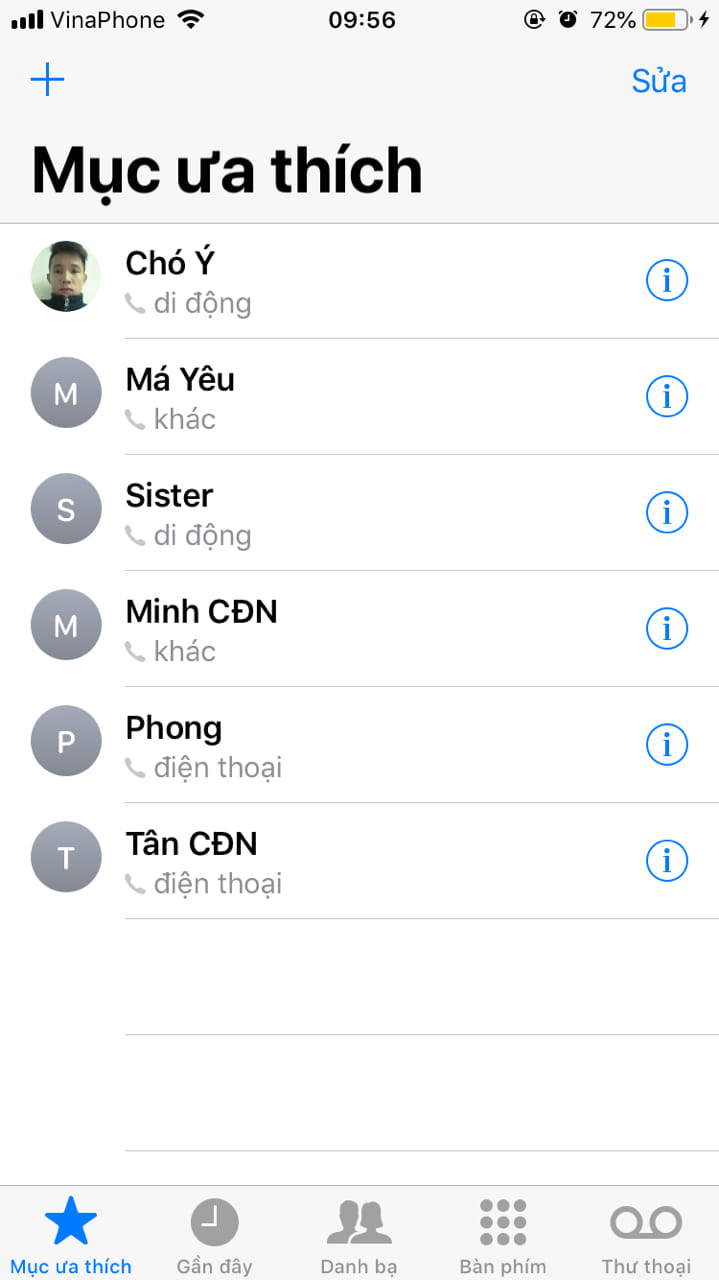Screen dimensions: 719x1280
Task: Select the Mục ưa thích tab
Action: click(x=71, y=1235)
